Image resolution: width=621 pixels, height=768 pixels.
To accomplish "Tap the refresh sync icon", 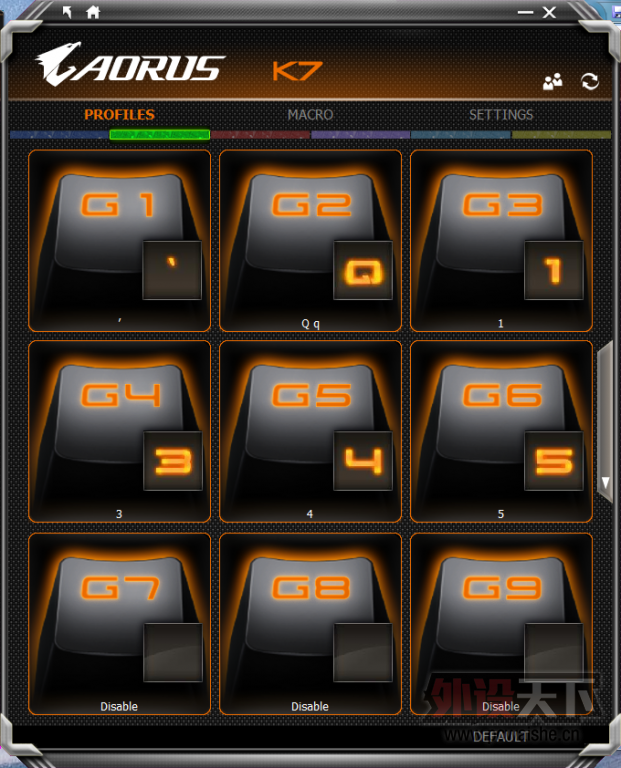I will pyautogui.click(x=590, y=81).
